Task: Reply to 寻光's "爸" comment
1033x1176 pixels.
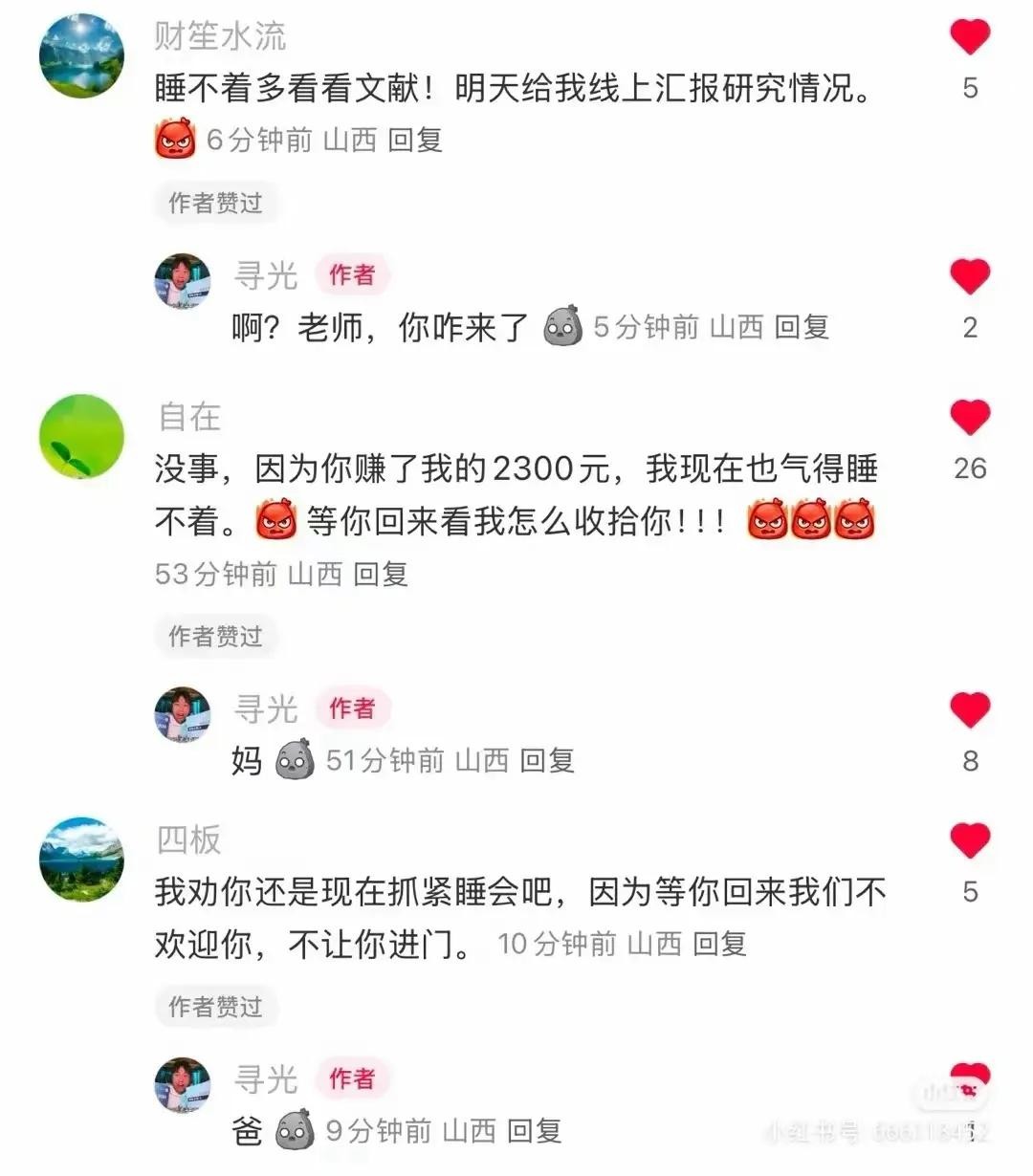Action: click(534, 1131)
